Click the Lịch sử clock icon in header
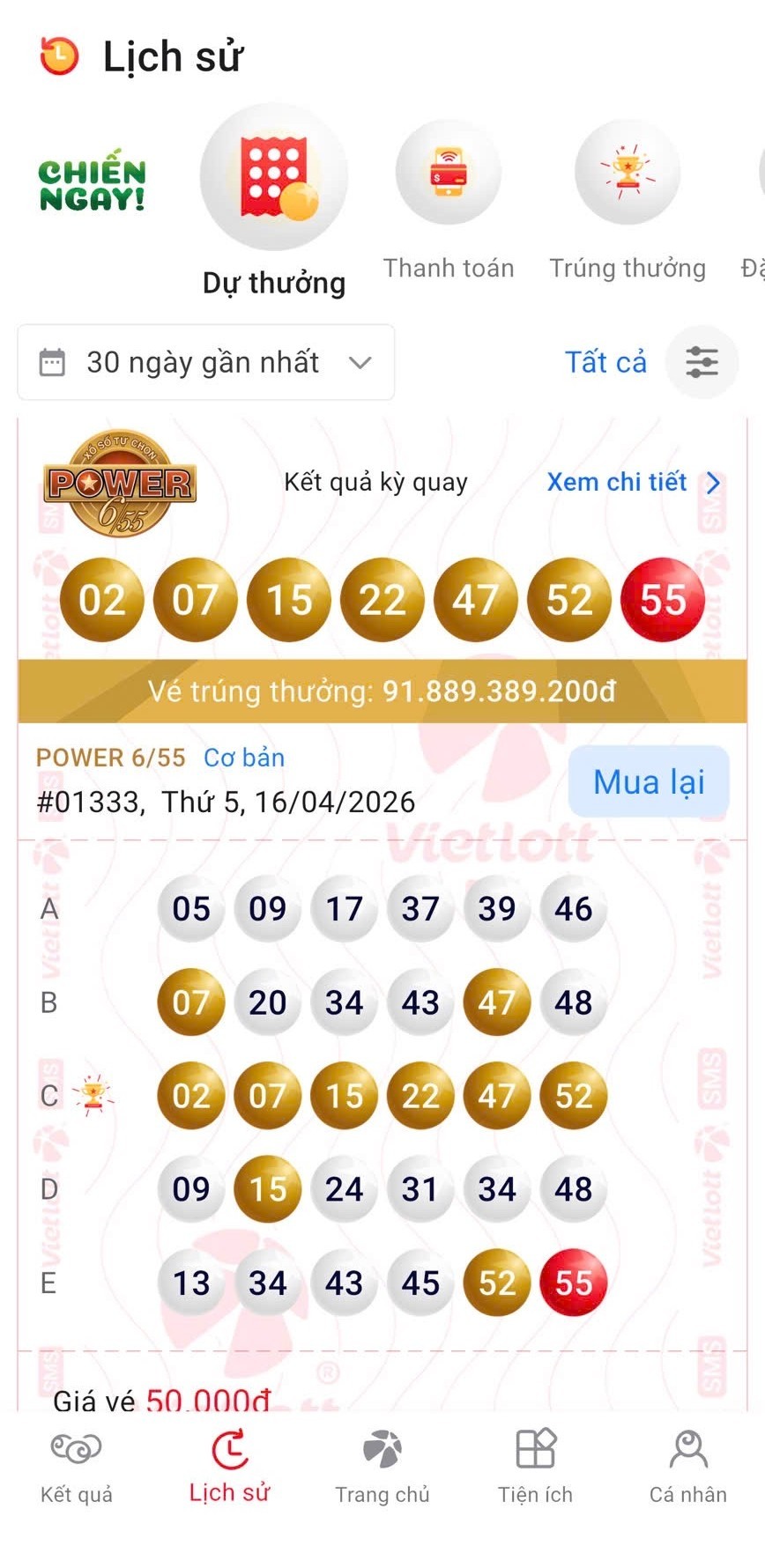 [x=58, y=55]
